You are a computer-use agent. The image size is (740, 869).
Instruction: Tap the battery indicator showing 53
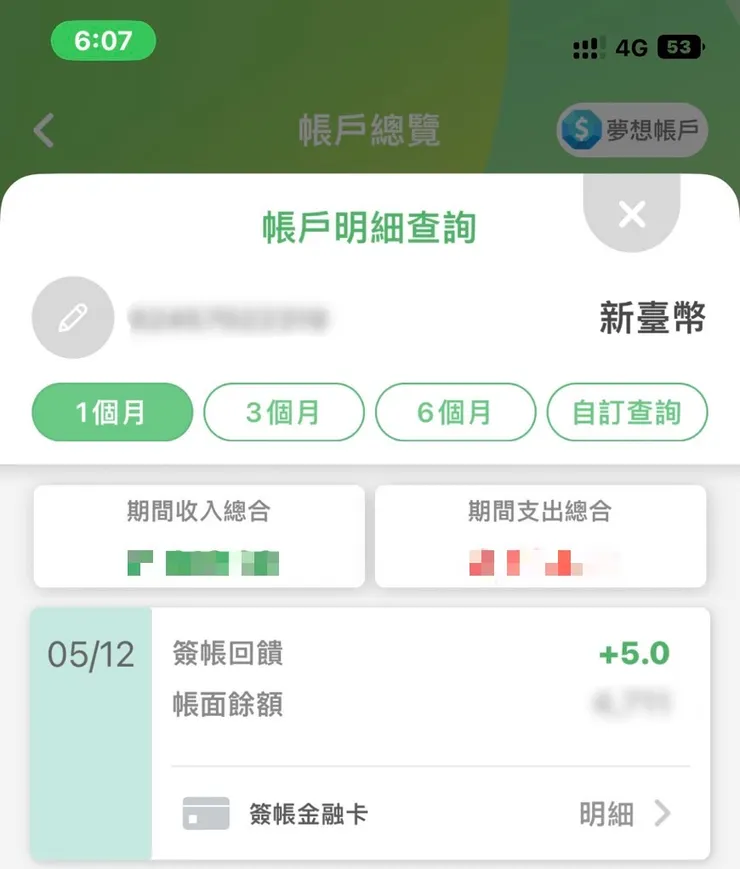(x=681, y=47)
